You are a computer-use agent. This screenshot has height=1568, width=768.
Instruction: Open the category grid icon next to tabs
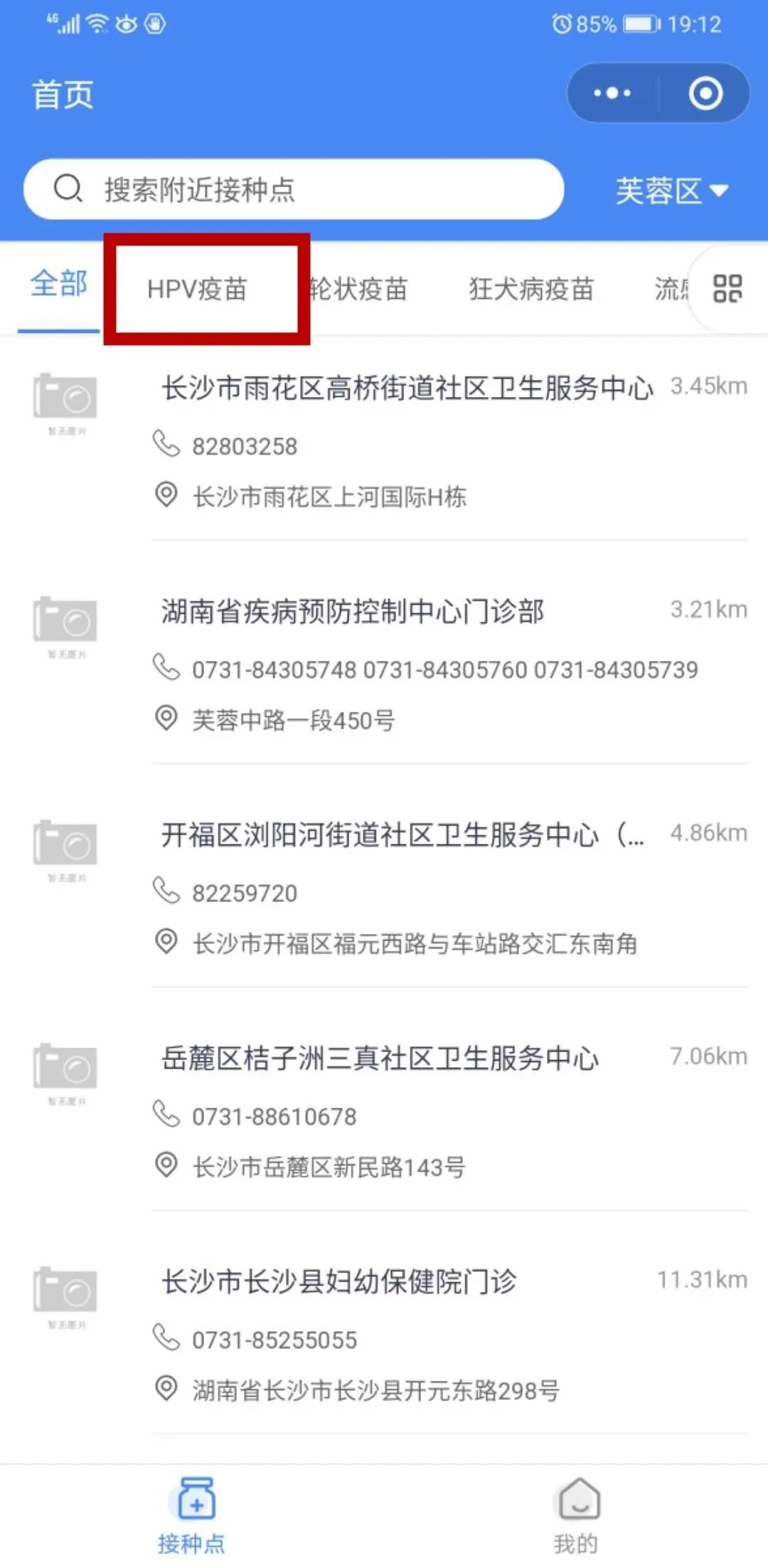727,287
